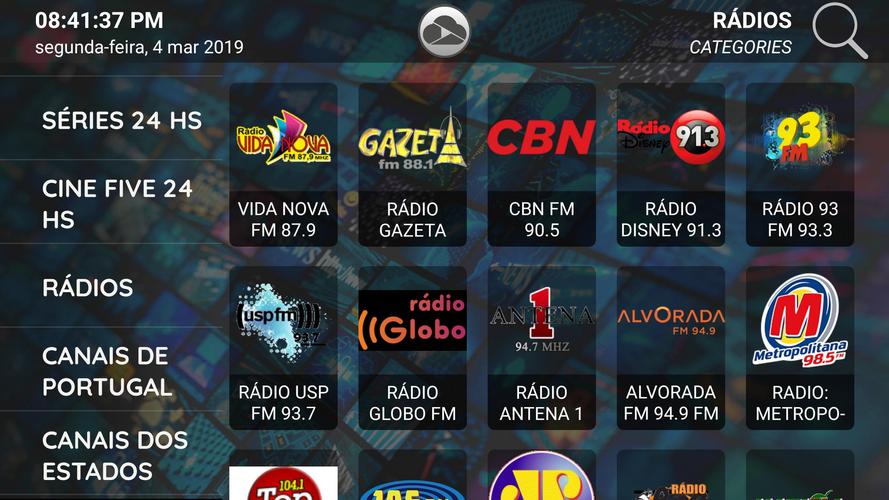
Task: Select the Cine Five 24 HS category
Action: tap(117, 203)
